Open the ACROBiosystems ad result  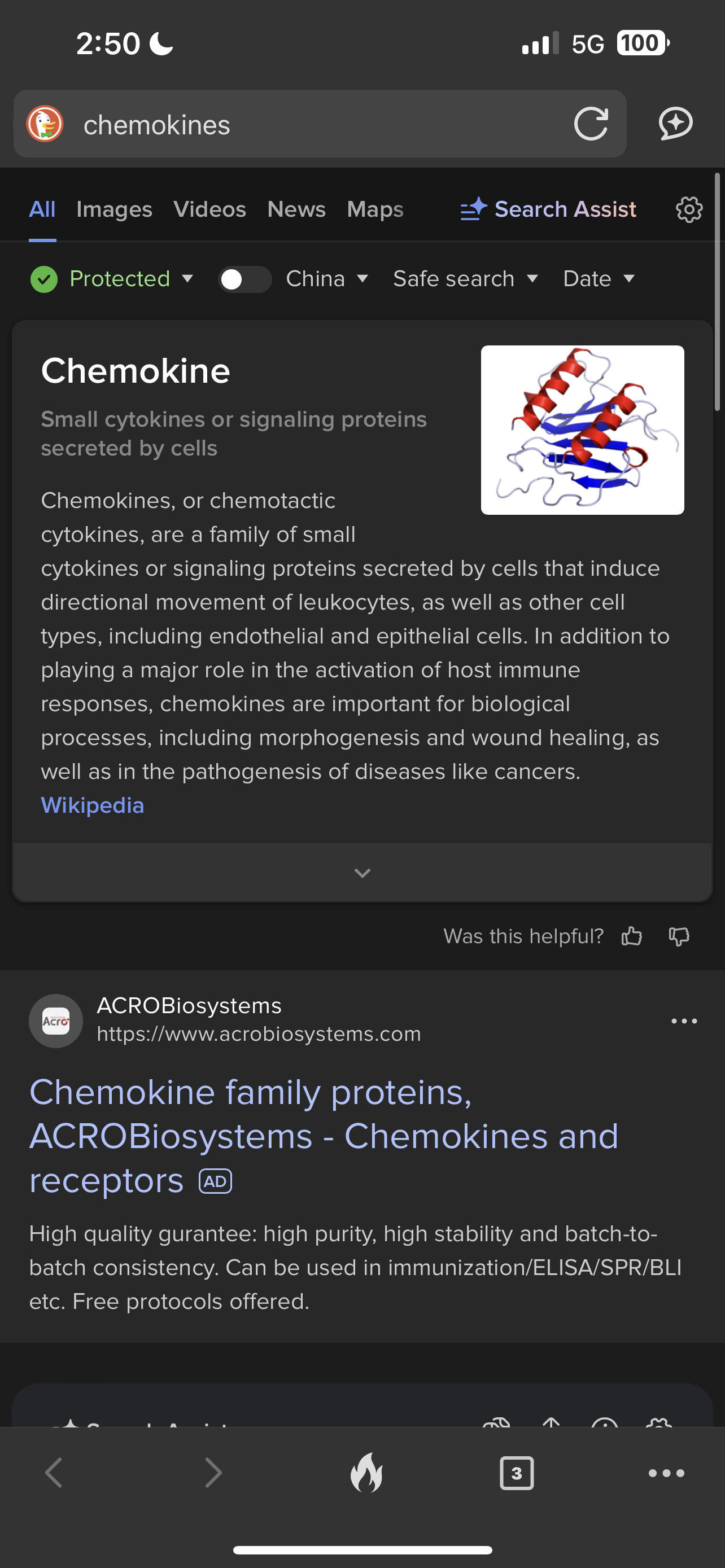click(324, 1136)
